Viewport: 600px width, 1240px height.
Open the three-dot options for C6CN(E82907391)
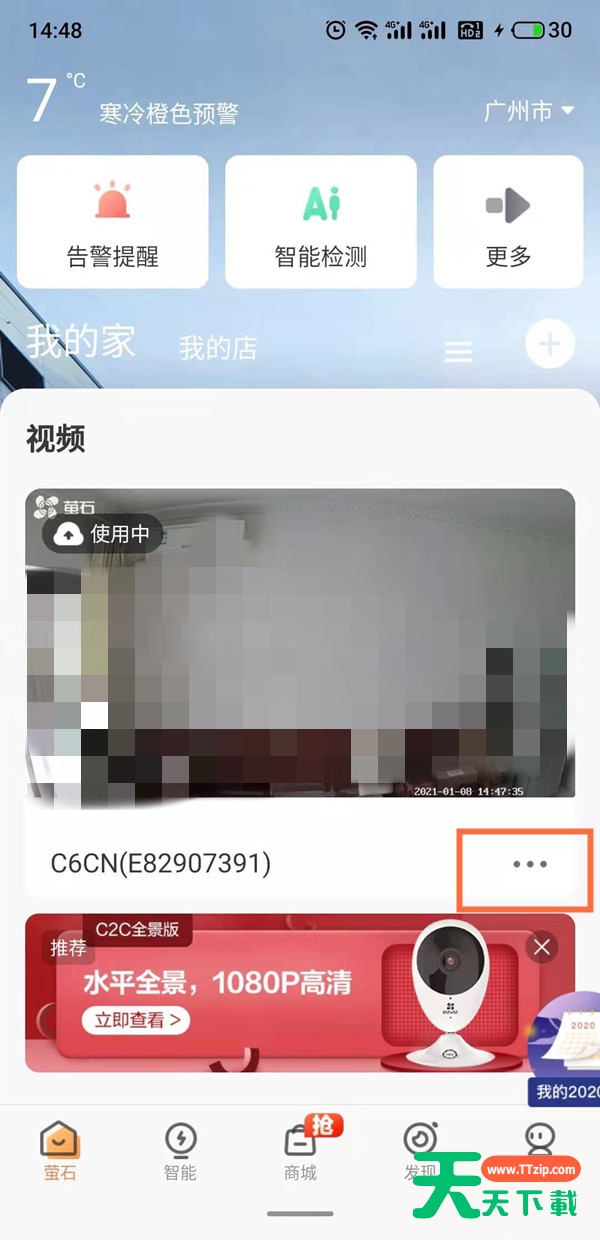529,864
